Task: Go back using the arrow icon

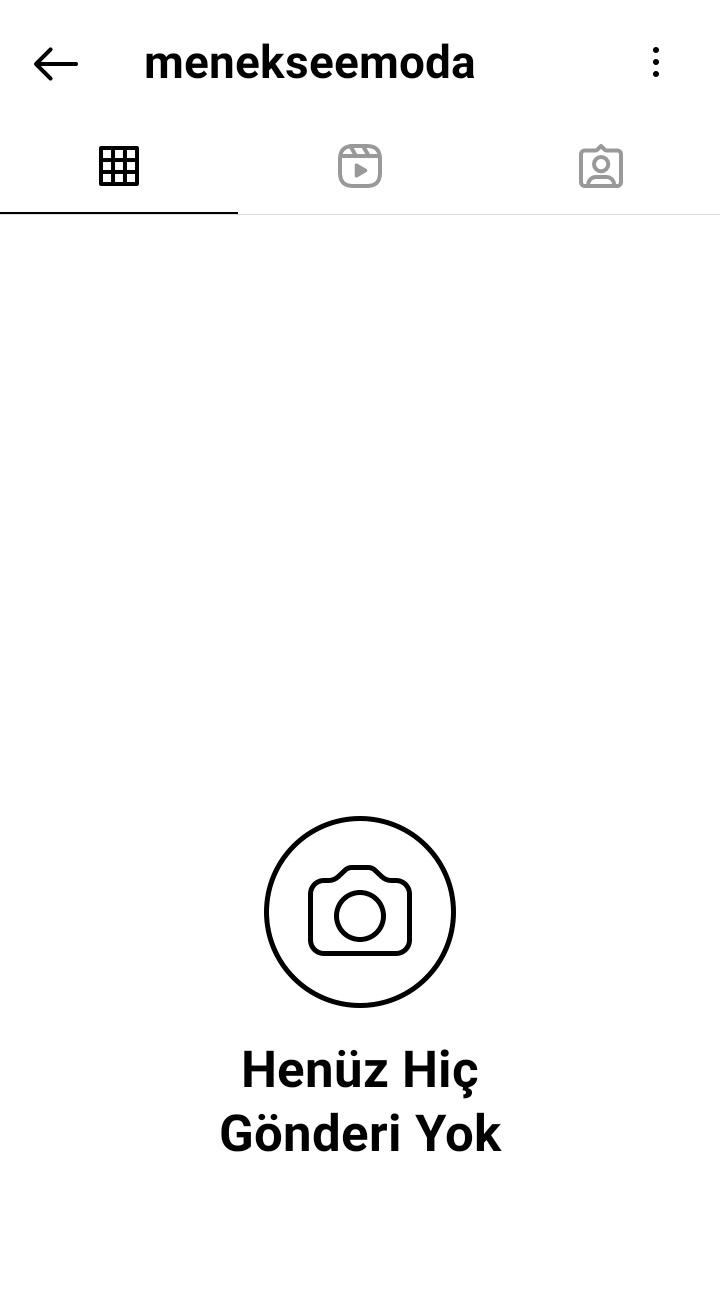Action: pos(55,64)
